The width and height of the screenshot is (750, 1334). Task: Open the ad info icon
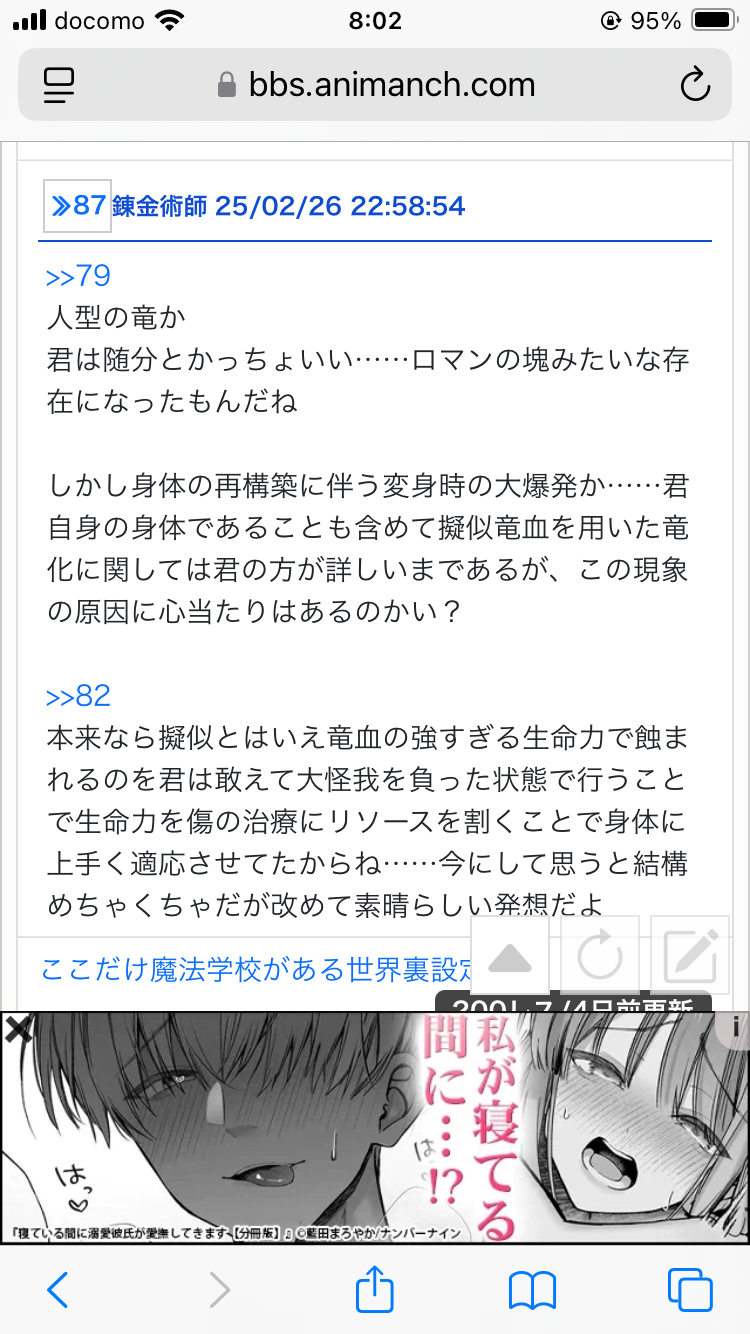pos(736,1026)
